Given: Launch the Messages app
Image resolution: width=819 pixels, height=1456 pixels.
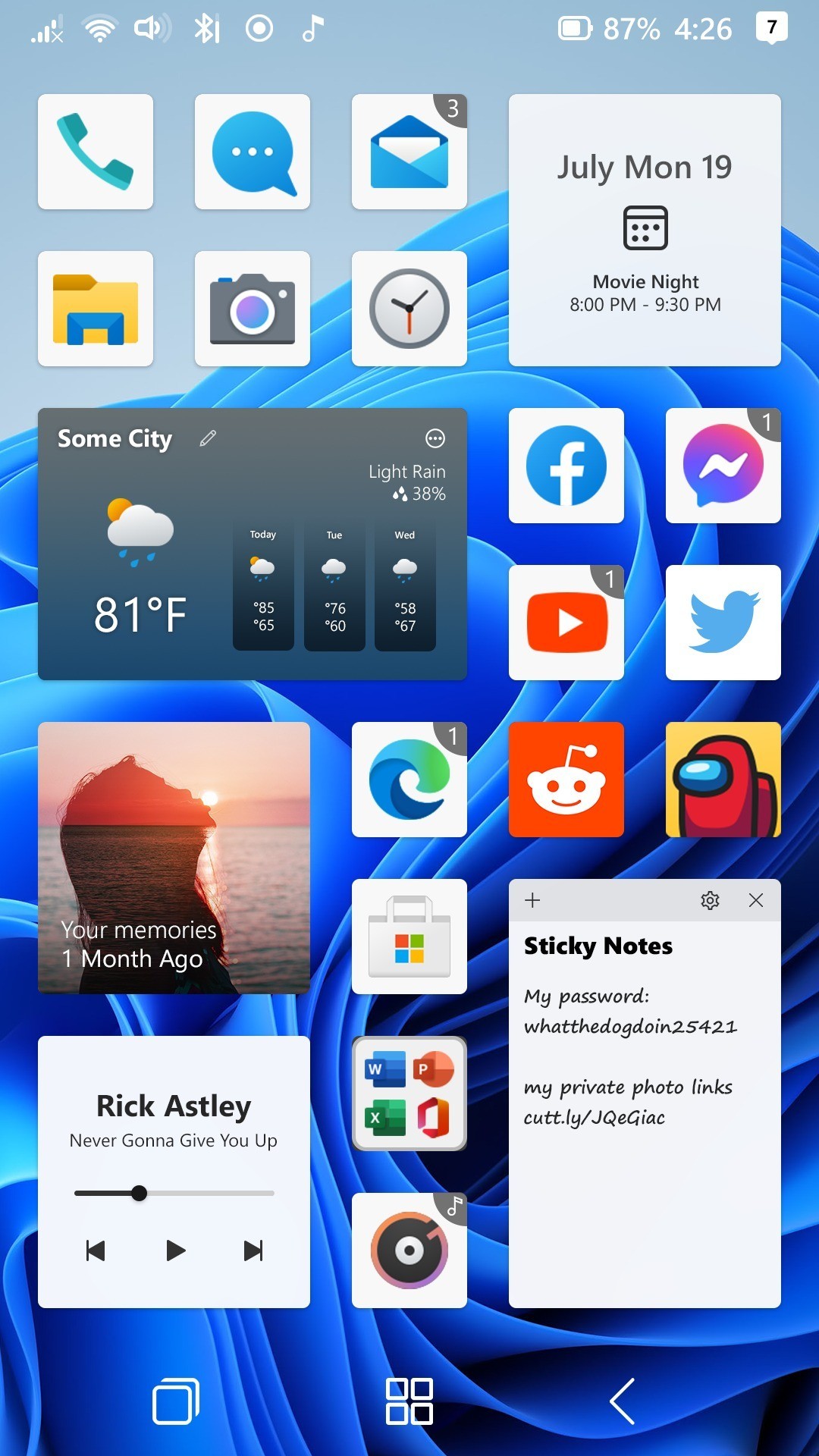Looking at the screenshot, I should (253, 152).
